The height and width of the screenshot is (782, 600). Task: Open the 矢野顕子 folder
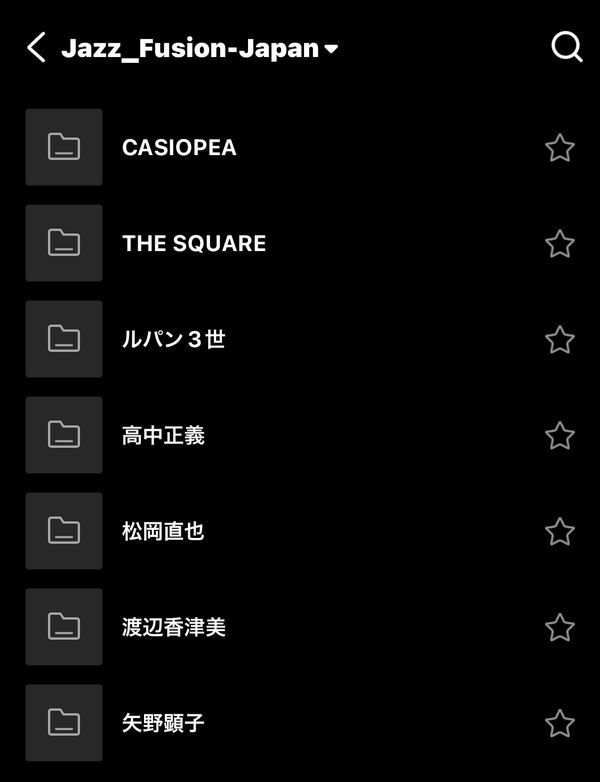163,723
